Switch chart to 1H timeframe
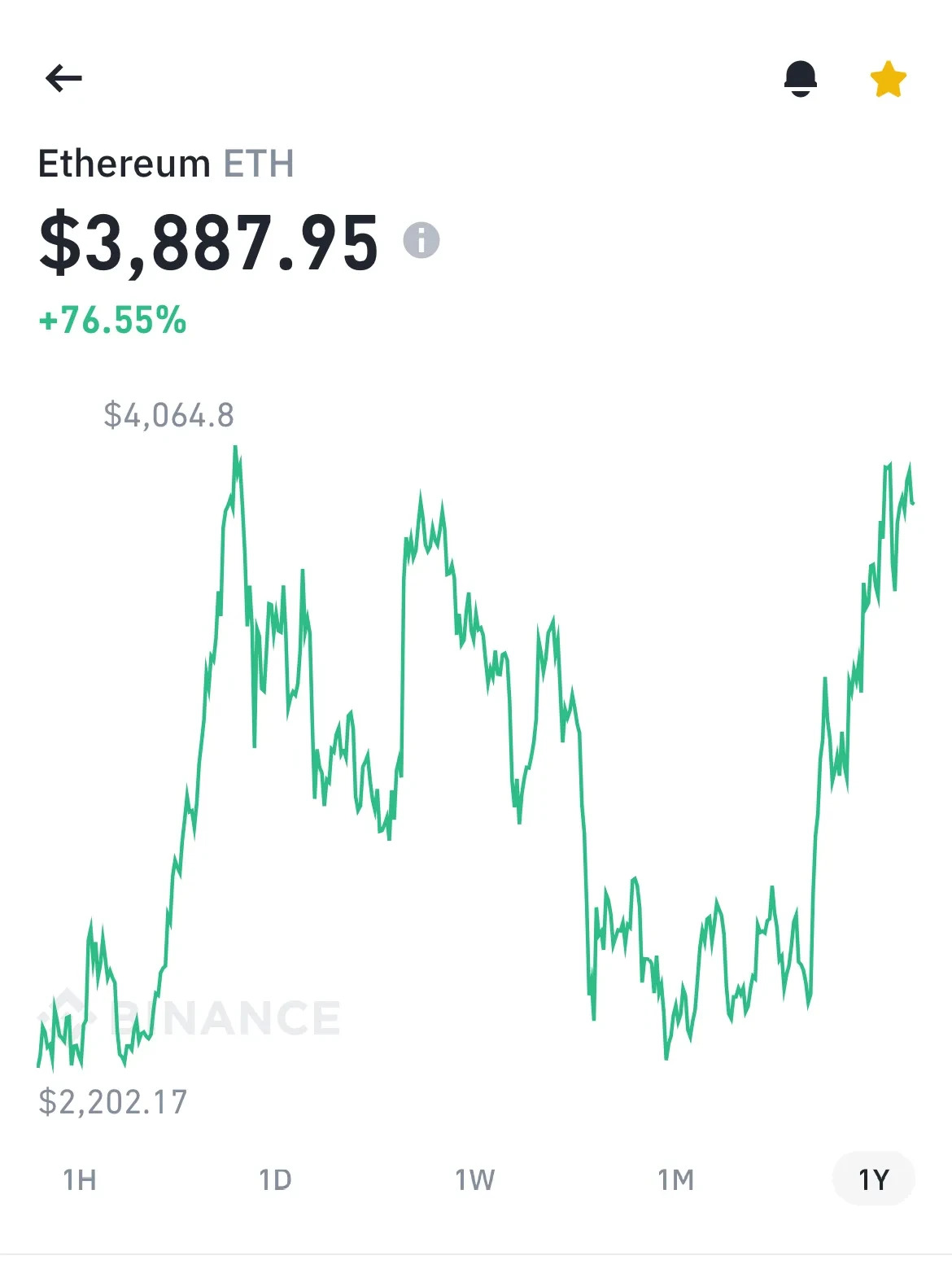Image resolution: width=952 pixels, height=1286 pixels. click(80, 1179)
